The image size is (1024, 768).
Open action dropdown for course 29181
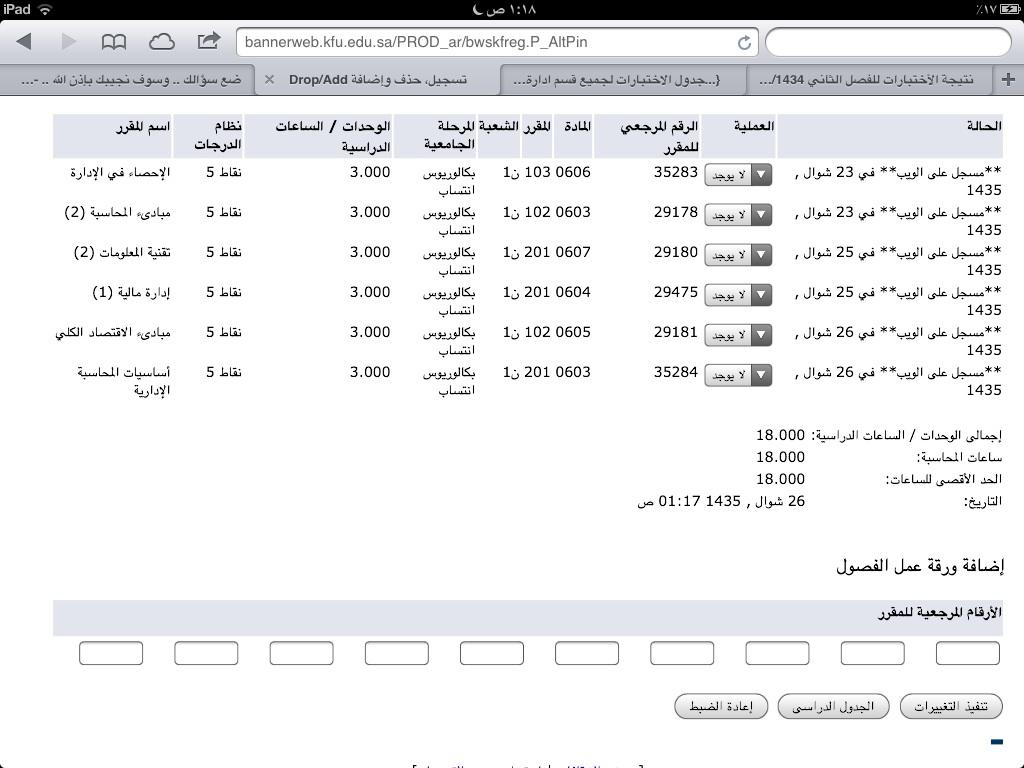(738, 335)
